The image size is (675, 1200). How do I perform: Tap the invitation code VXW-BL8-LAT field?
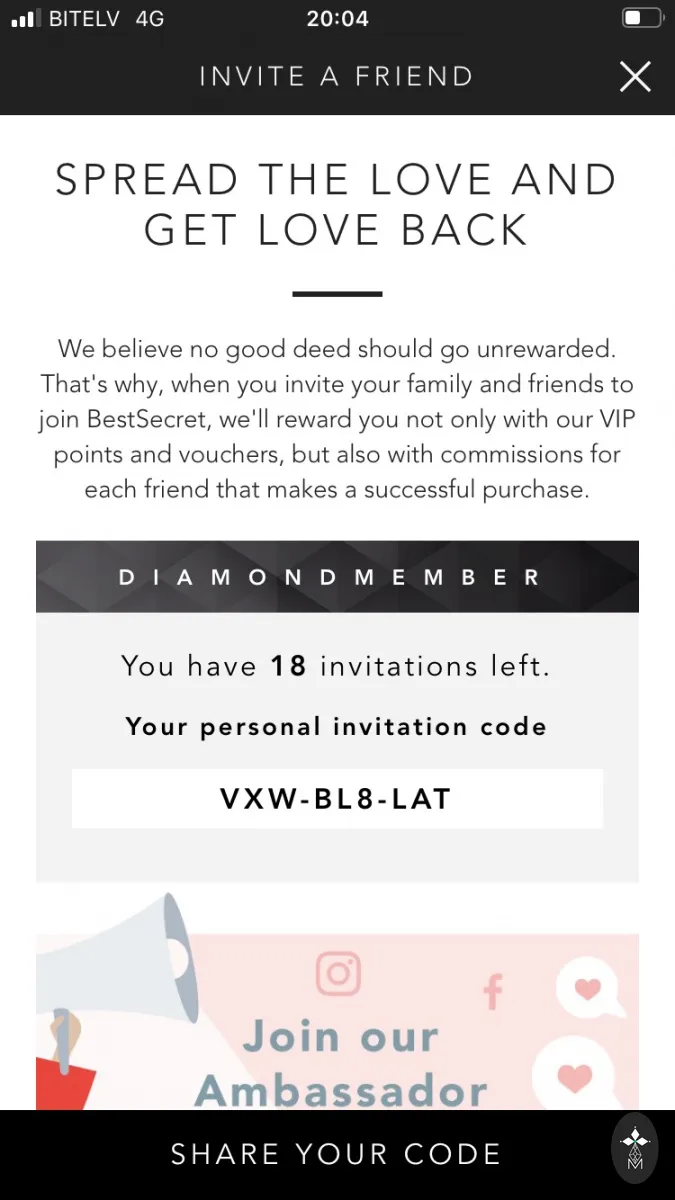337,798
